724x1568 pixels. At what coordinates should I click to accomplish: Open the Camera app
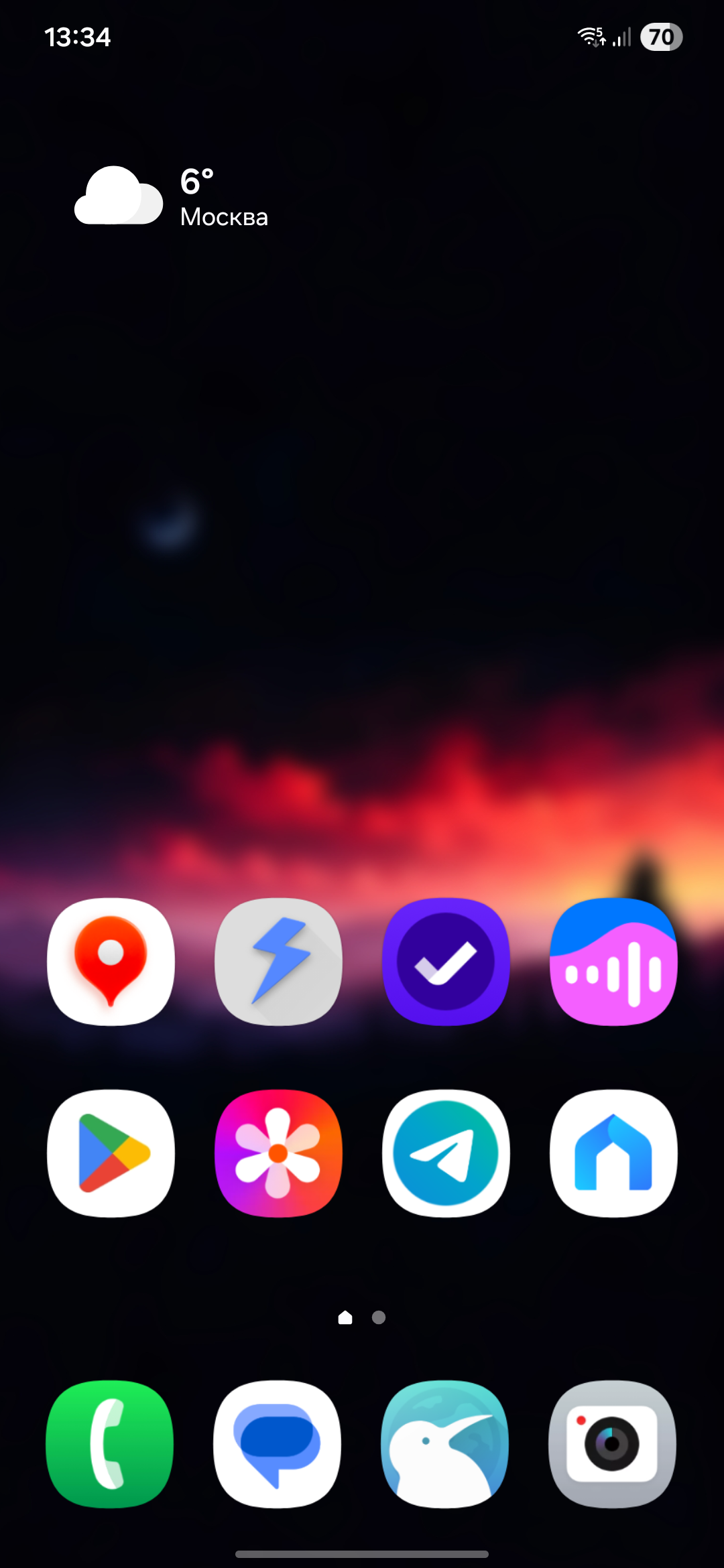click(x=612, y=1444)
